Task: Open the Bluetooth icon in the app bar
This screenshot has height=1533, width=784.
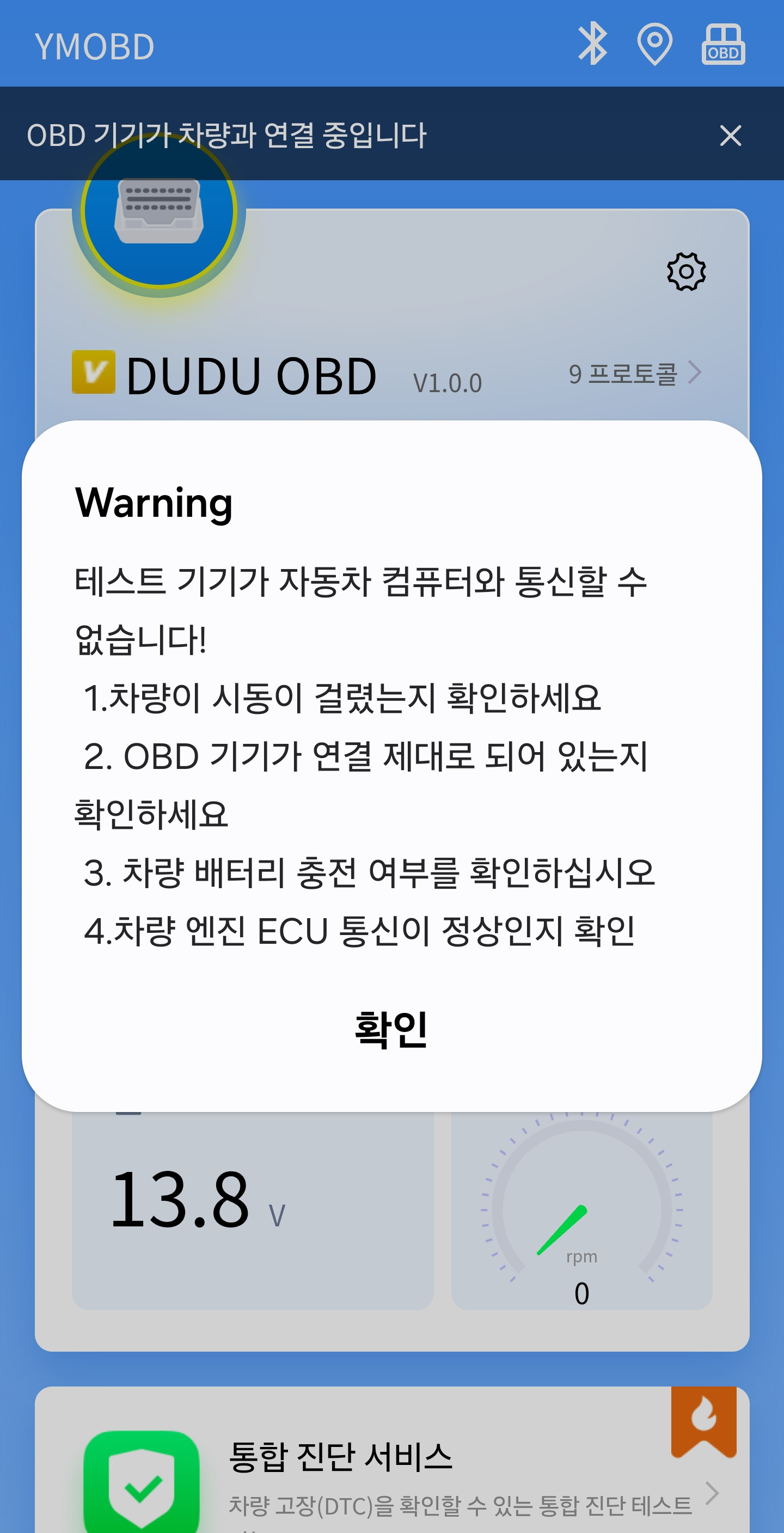Action: [x=592, y=44]
